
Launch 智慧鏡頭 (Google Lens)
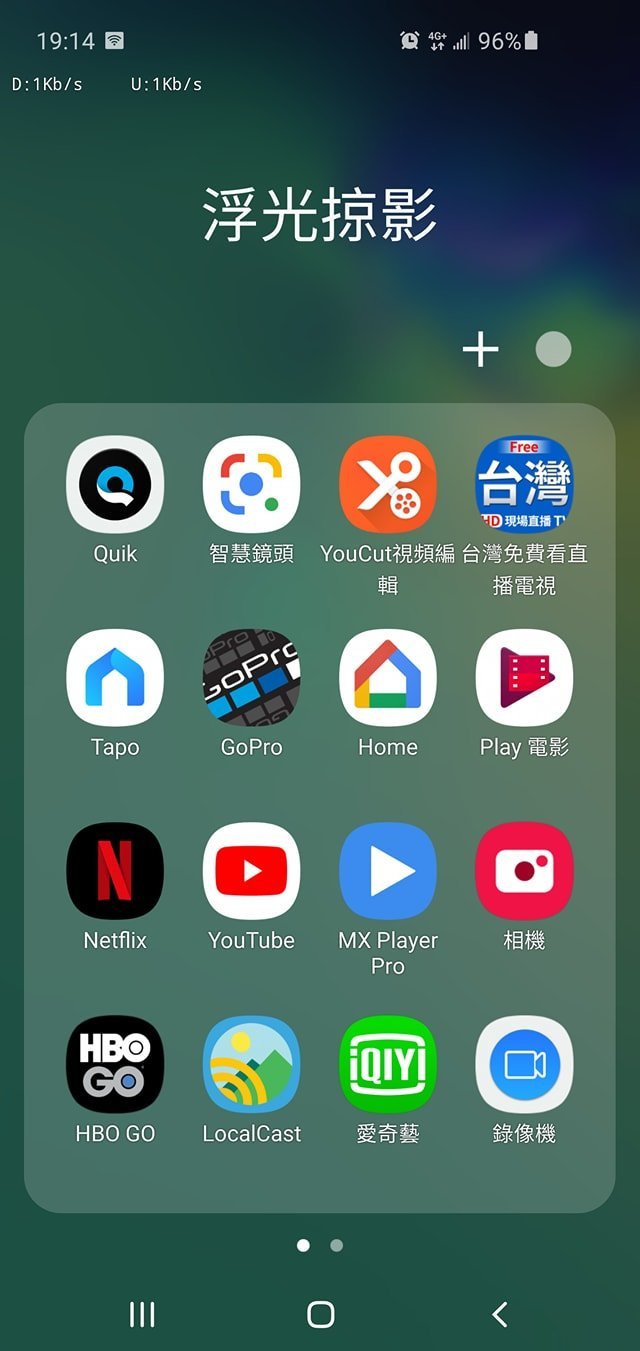click(251, 485)
